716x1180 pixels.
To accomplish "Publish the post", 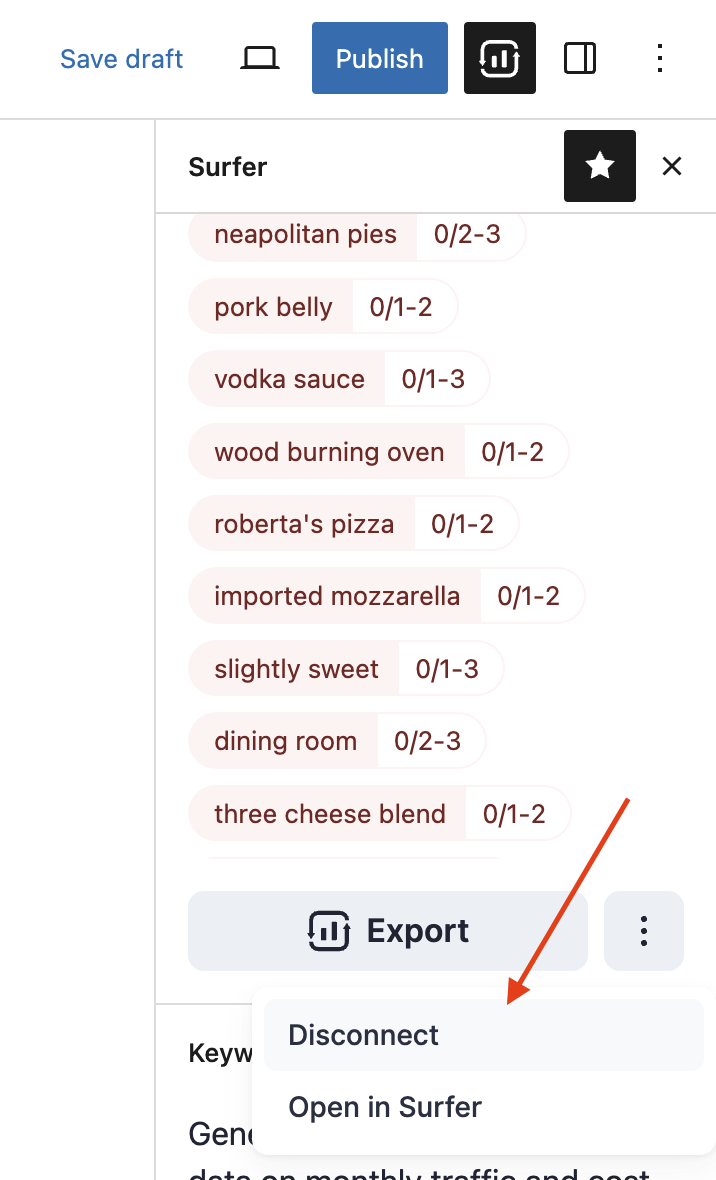I will [x=379, y=59].
